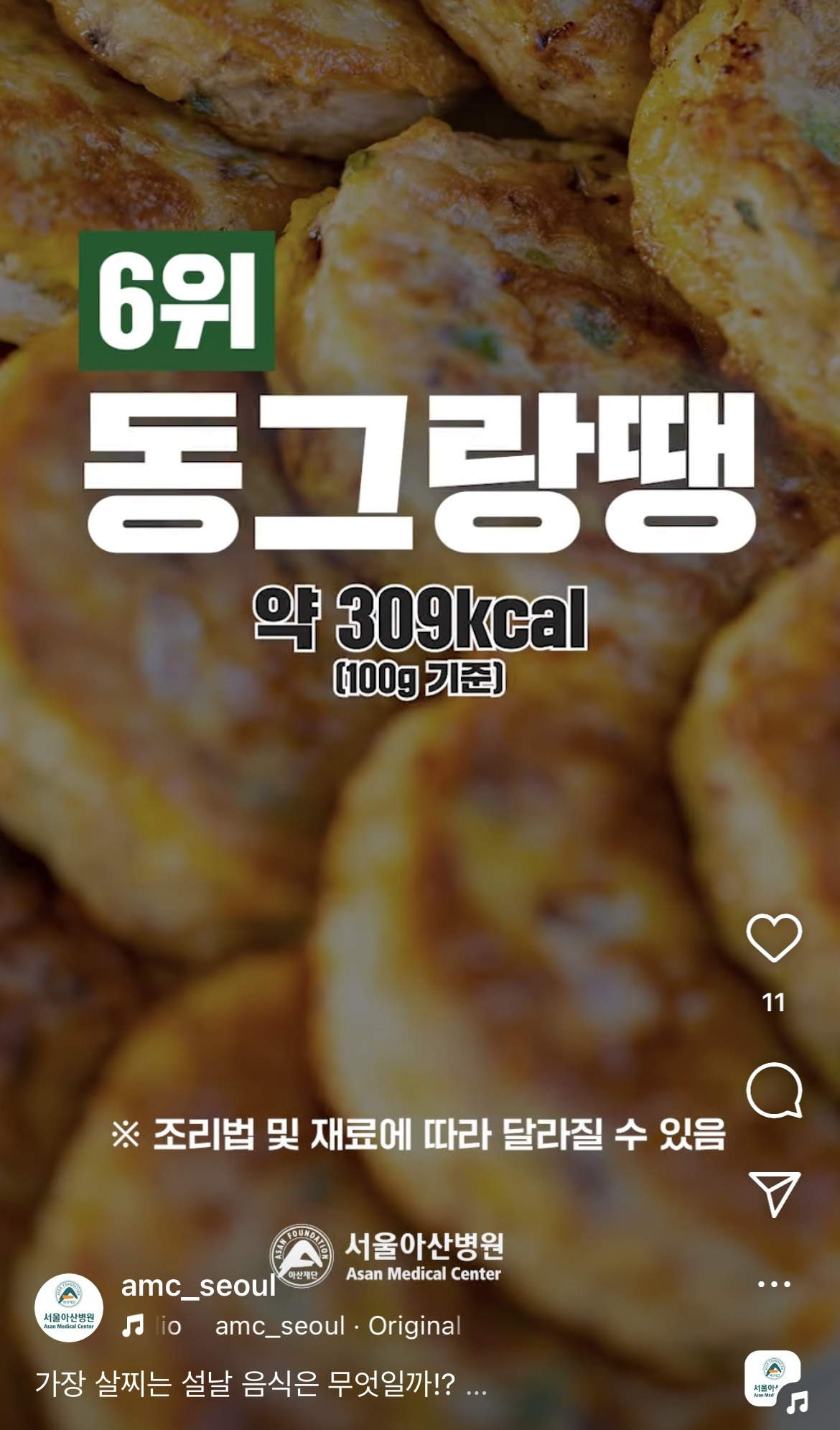Open the three-dot more options menu

pyautogui.click(x=773, y=1283)
